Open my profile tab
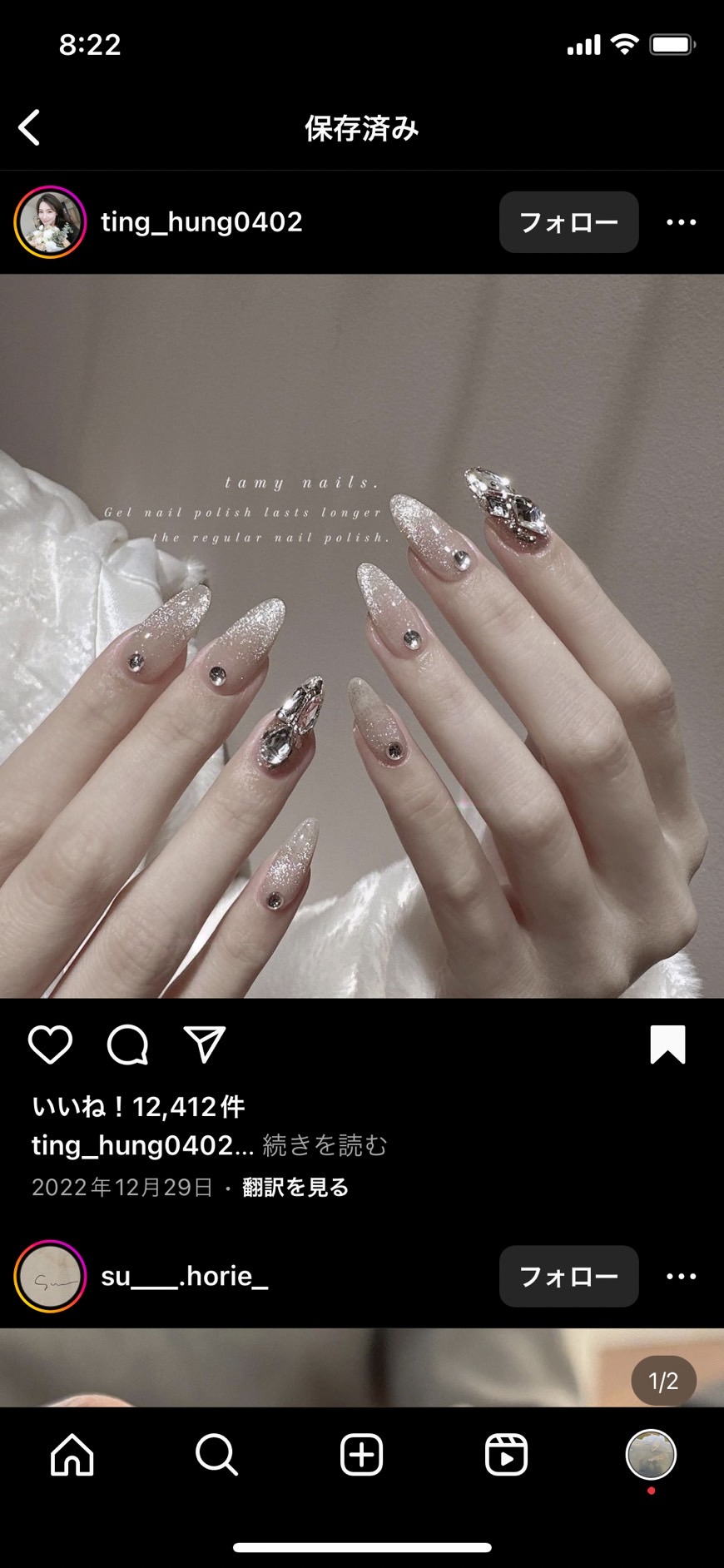The image size is (724, 1568). coord(651,1455)
